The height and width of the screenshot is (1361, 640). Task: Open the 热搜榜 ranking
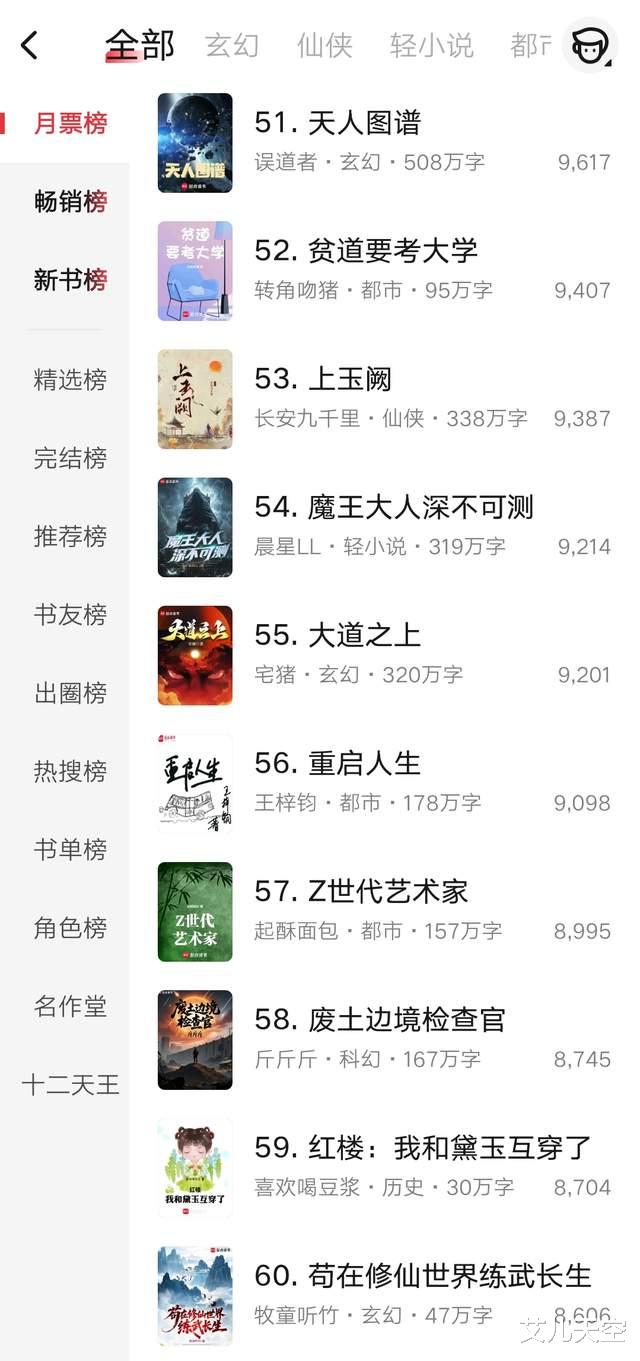point(70,771)
